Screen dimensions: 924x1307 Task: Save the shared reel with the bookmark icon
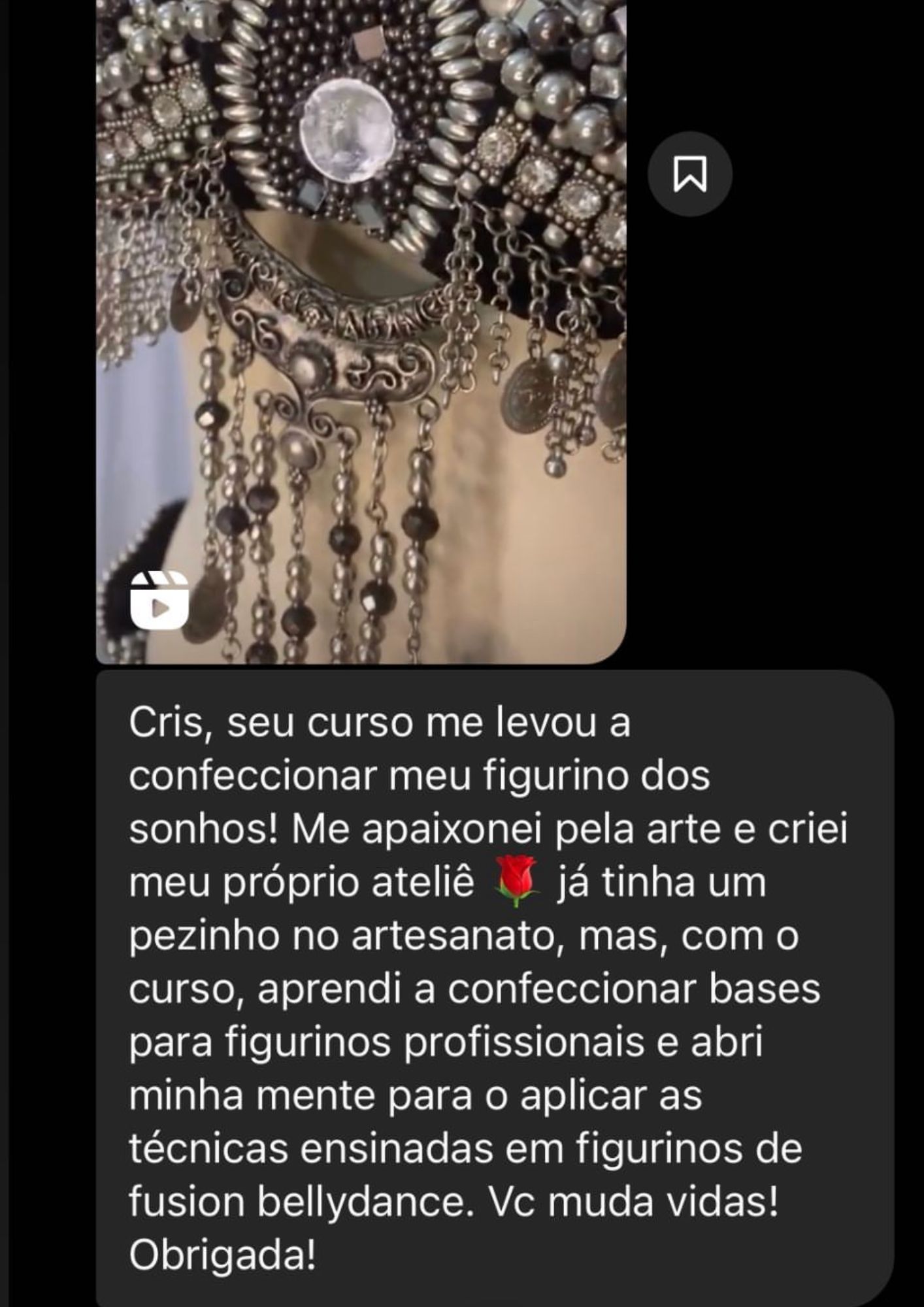[x=689, y=174]
